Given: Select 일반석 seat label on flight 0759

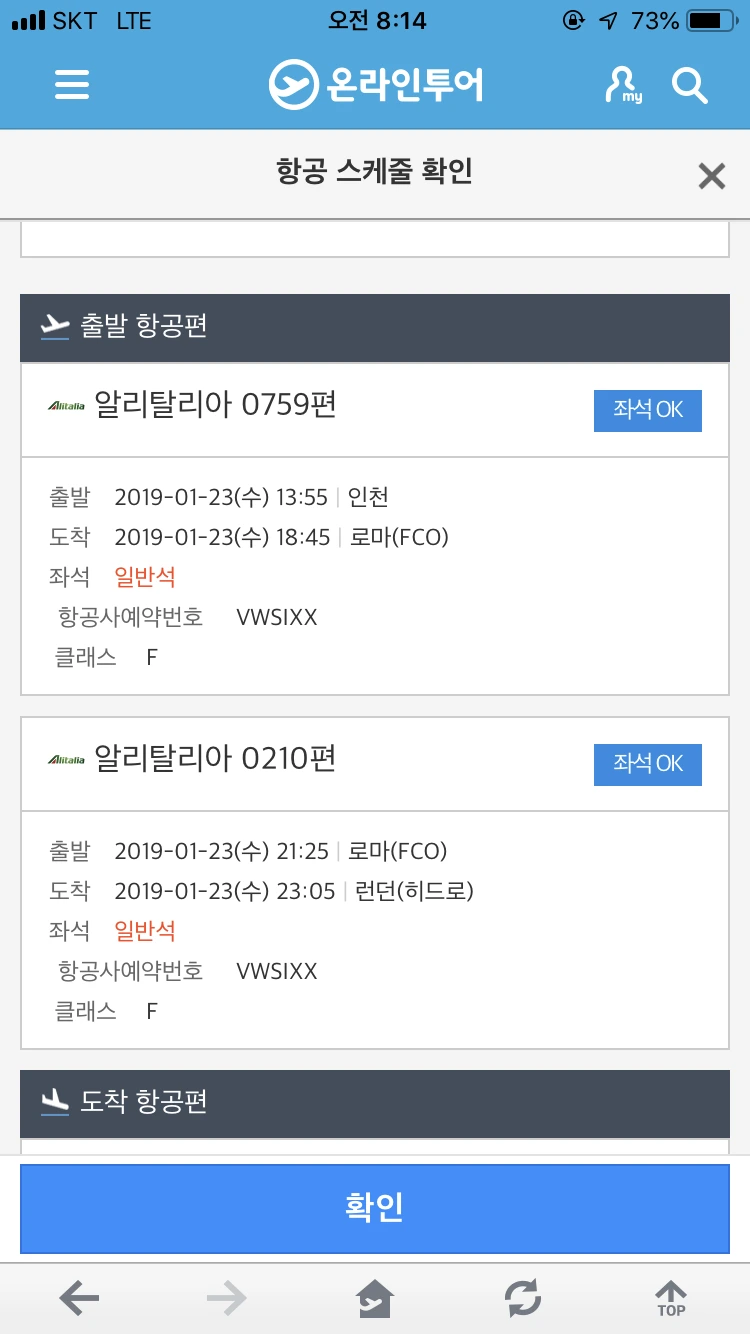Looking at the screenshot, I should coord(144,577).
